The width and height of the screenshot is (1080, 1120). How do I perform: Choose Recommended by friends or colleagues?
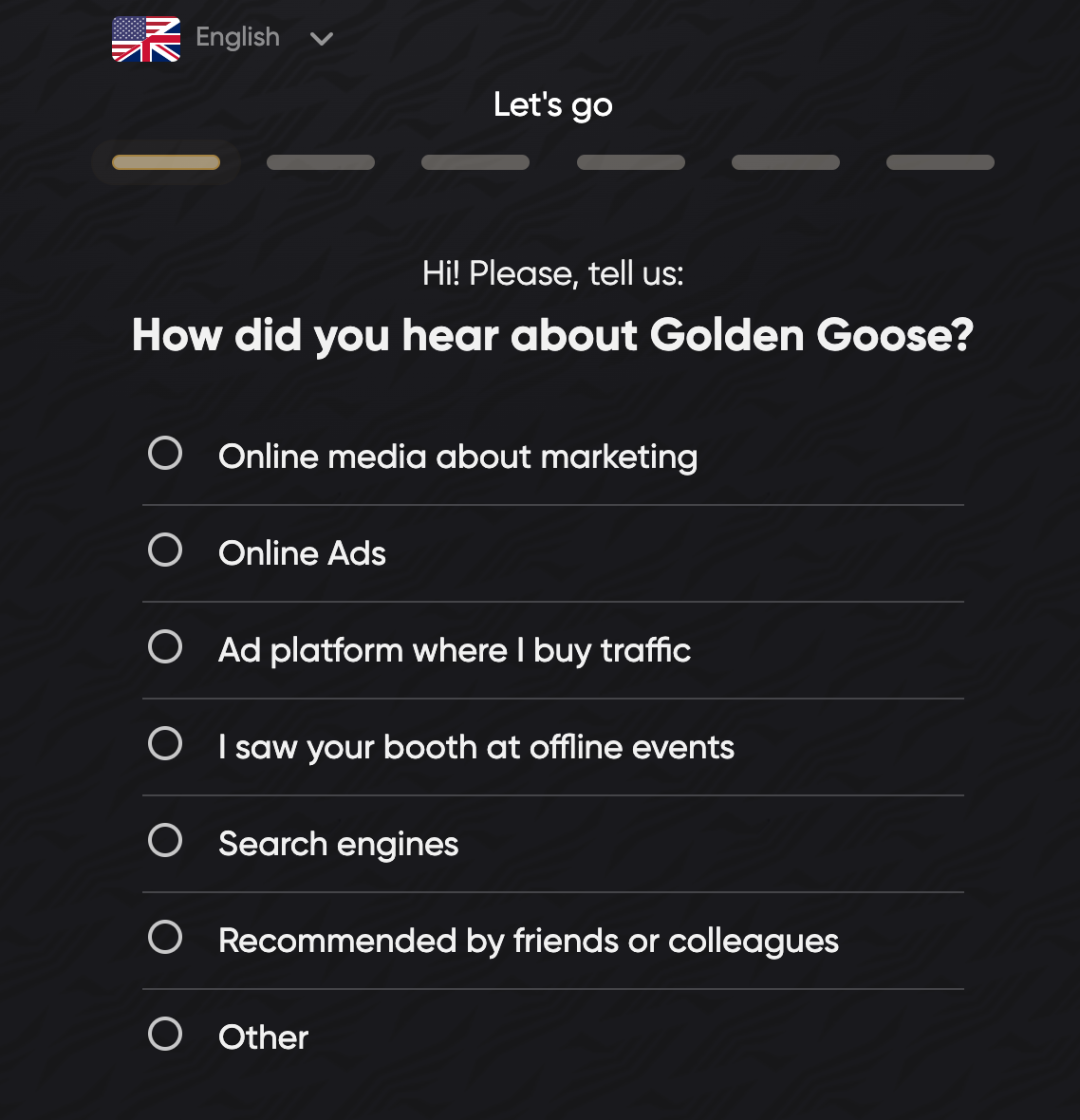pos(165,938)
